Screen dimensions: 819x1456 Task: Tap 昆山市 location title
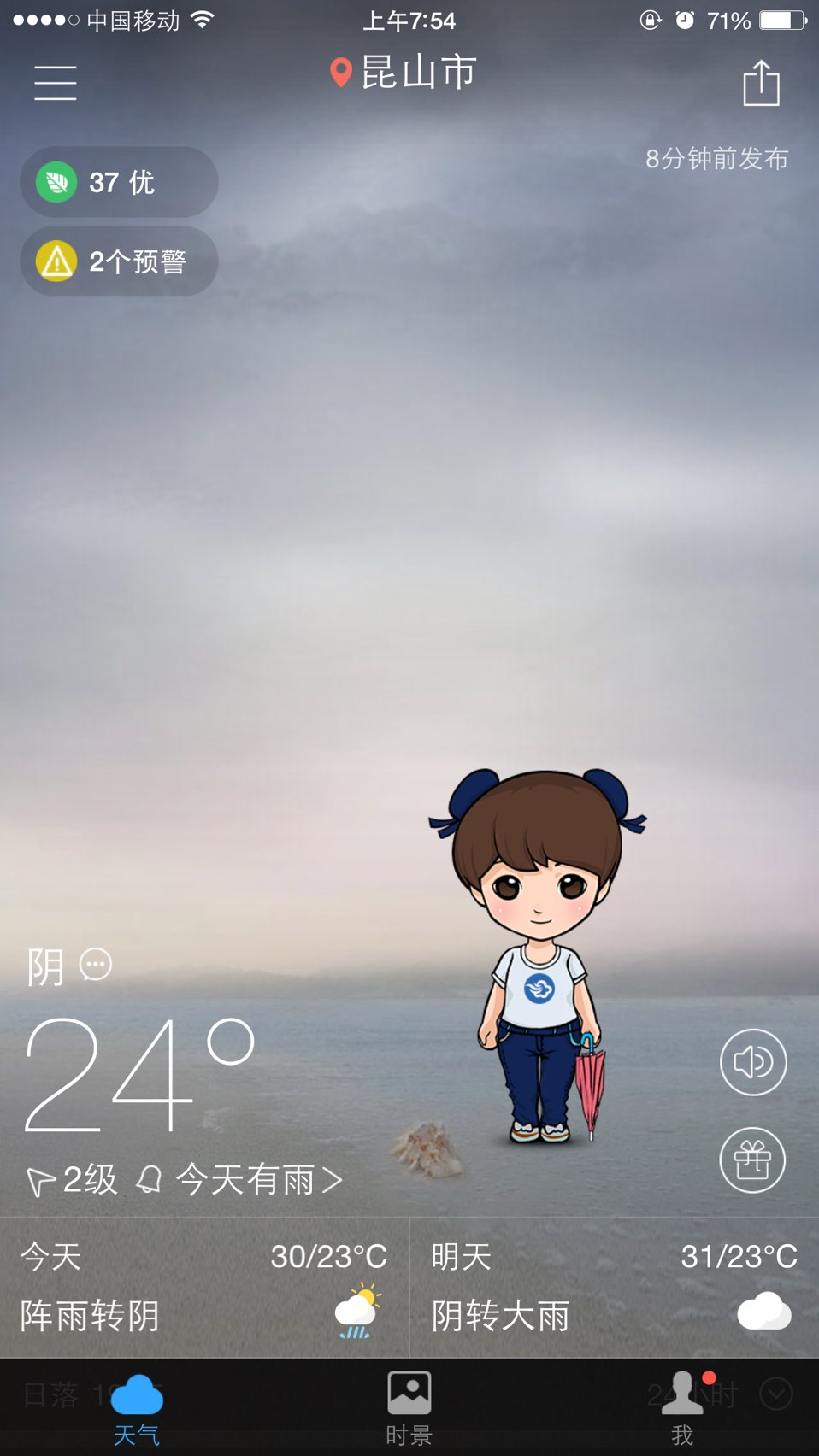coord(404,73)
